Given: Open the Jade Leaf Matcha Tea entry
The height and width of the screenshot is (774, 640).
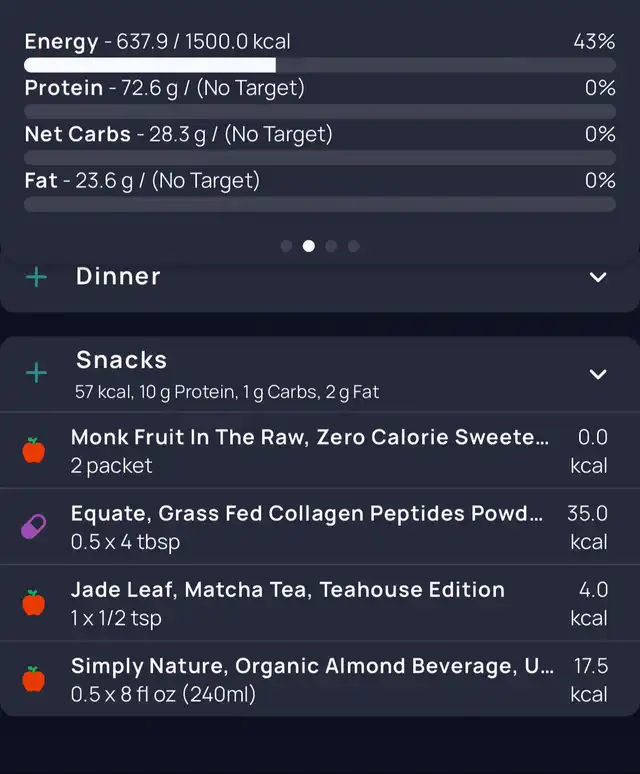Looking at the screenshot, I should click(310, 603).
